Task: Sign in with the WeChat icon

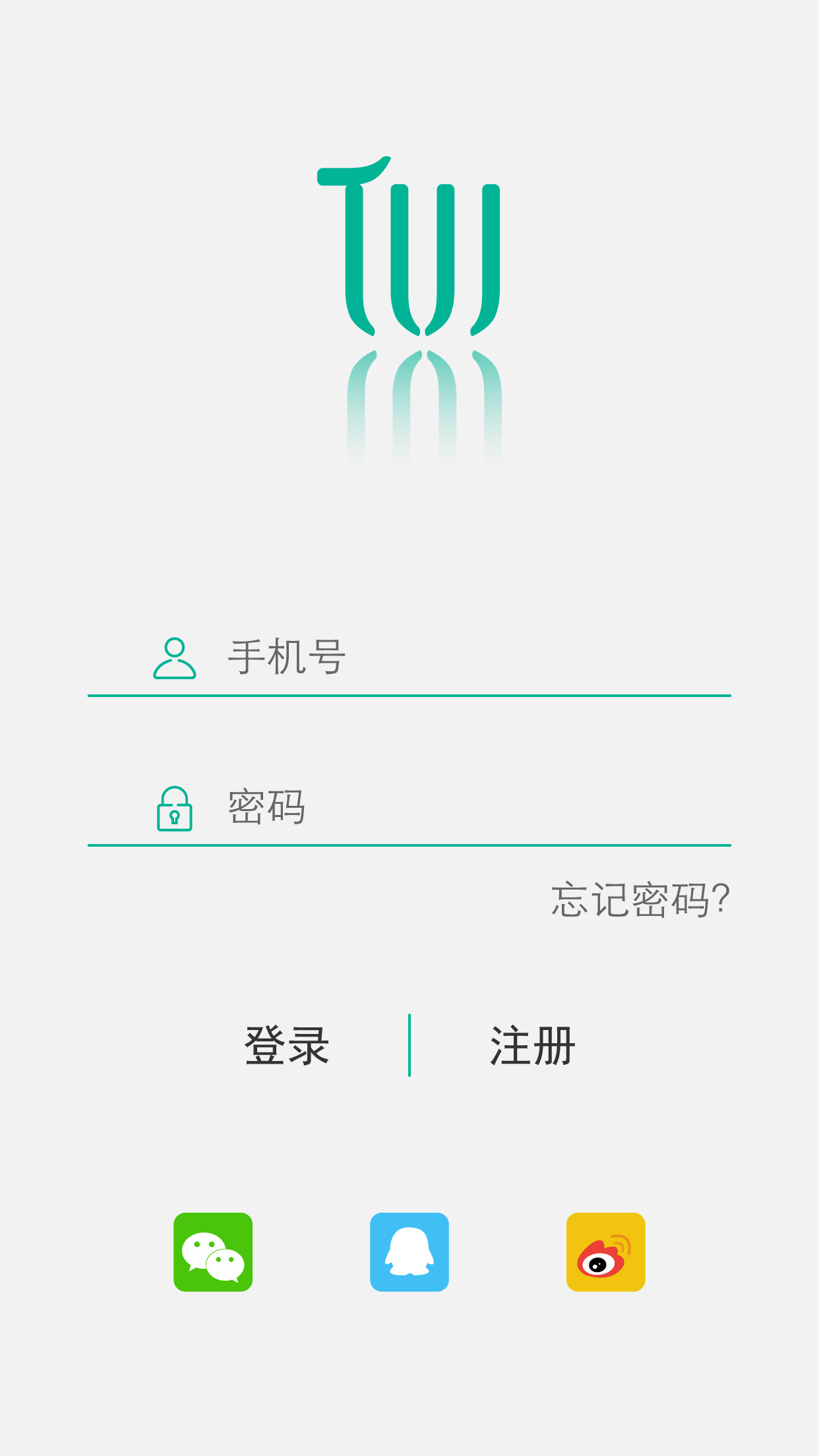Action: point(213,1252)
